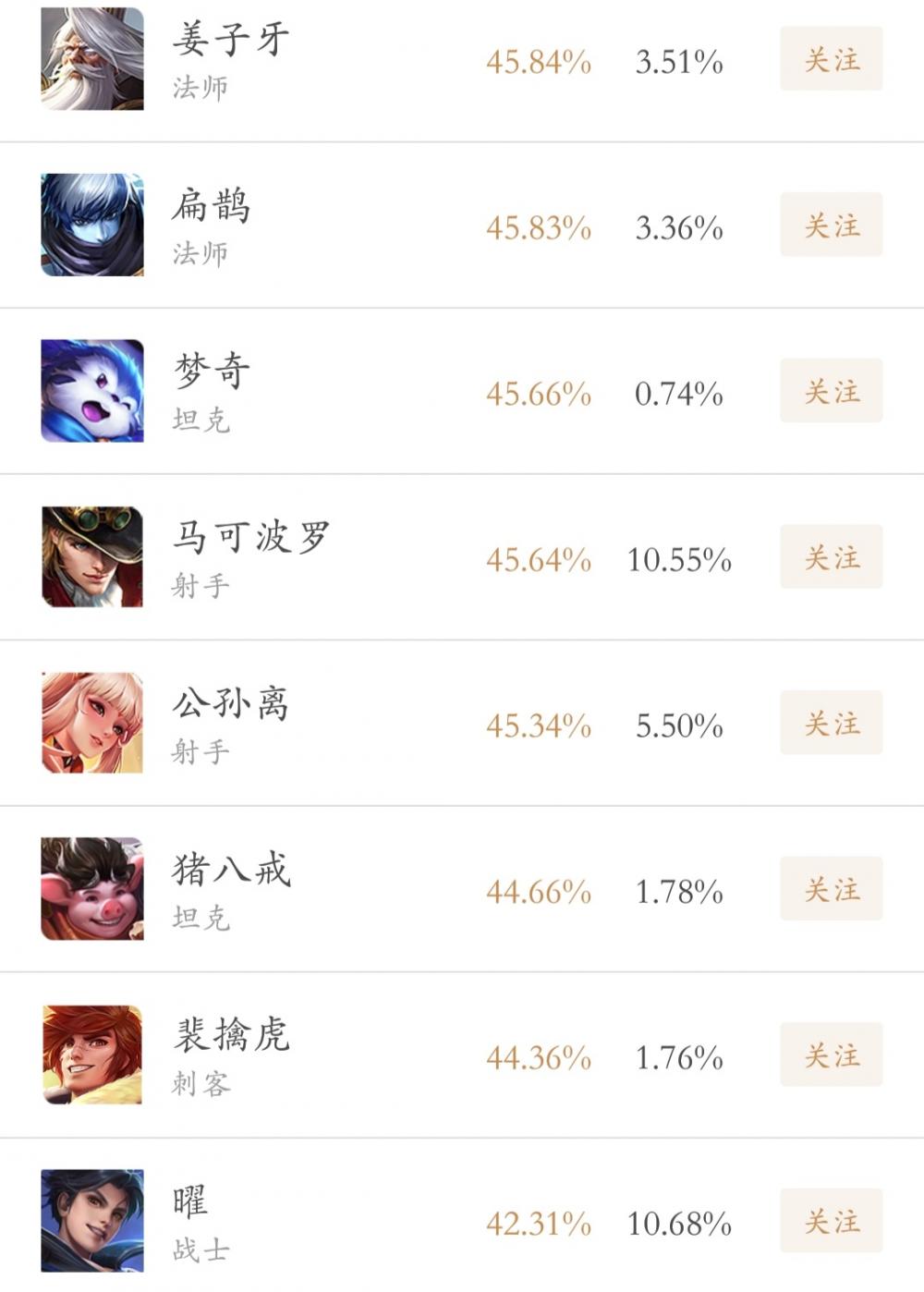Follow hero 姜子牙
The width and height of the screenshot is (924, 1292).
[x=831, y=60]
